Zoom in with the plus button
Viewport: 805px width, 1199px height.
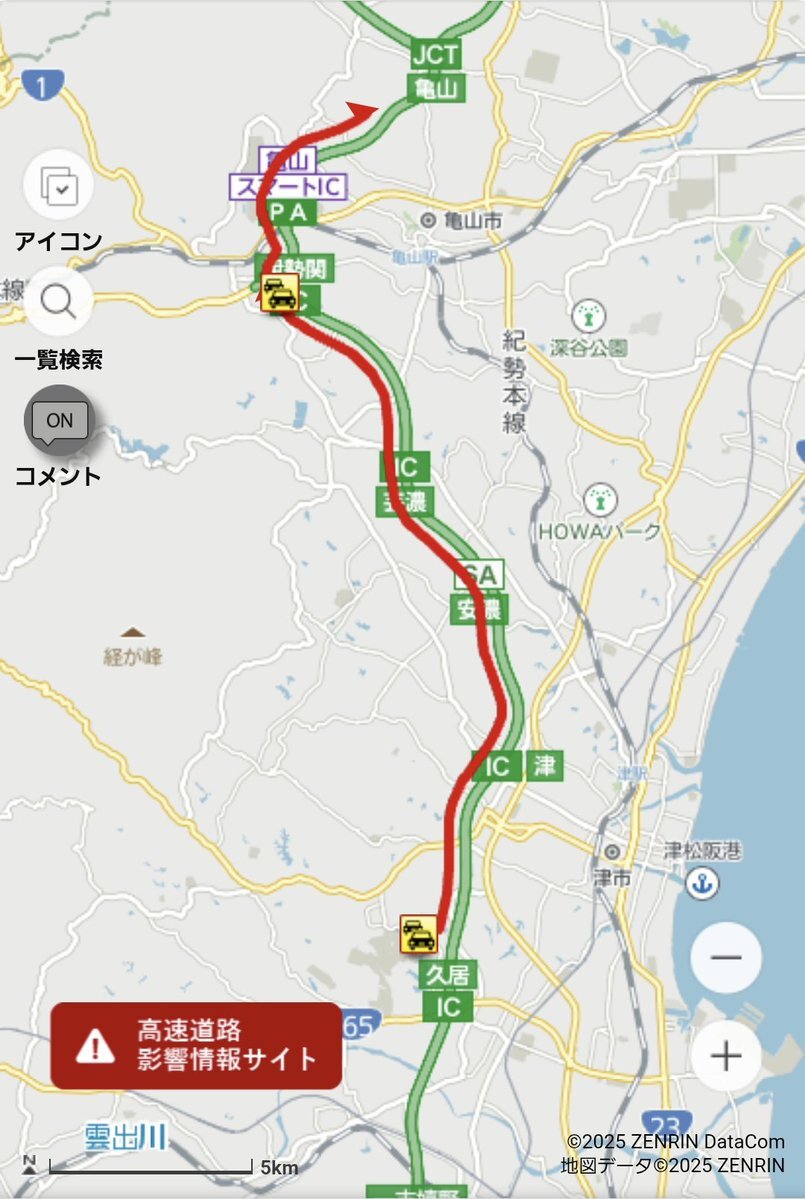point(726,1056)
